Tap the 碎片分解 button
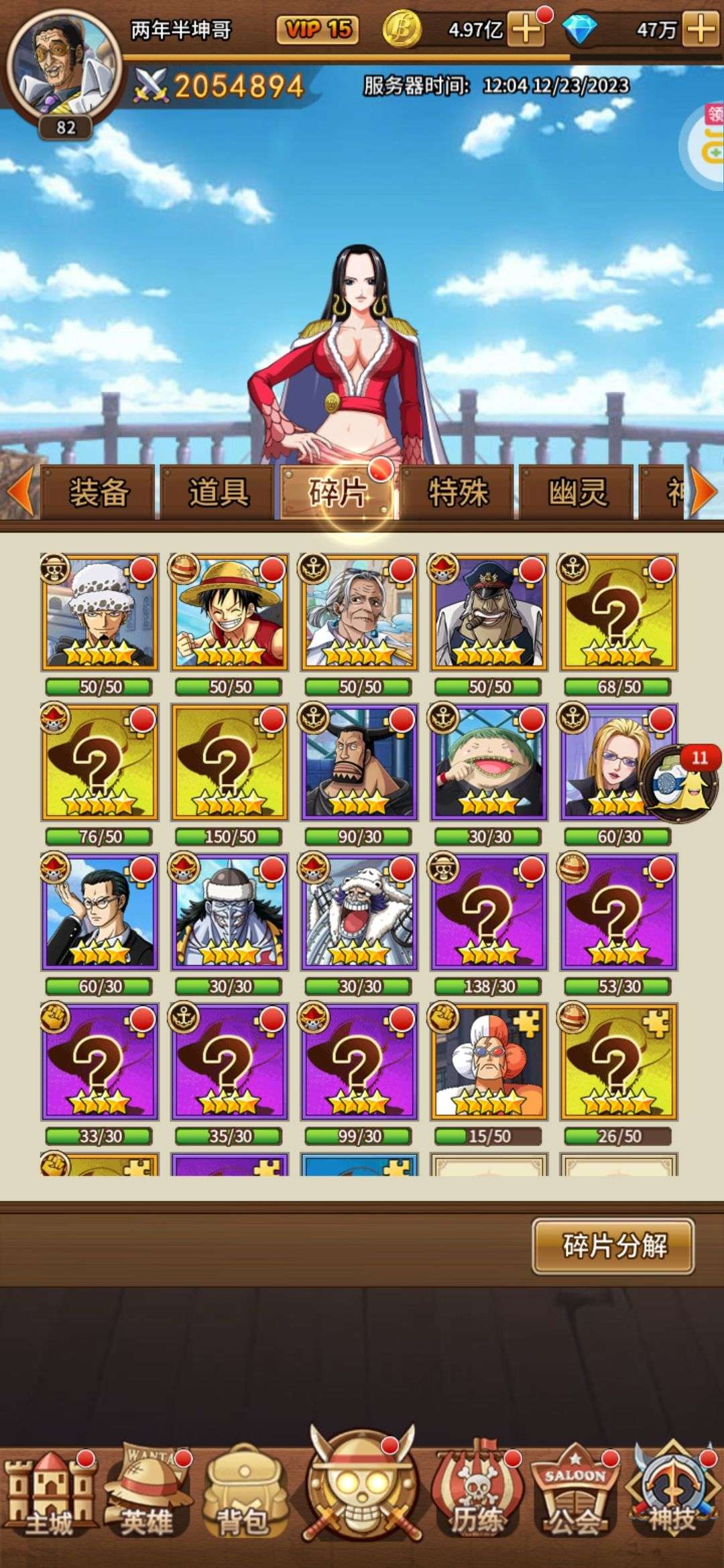This screenshot has height=1568, width=724. click(x=613, y=1246)
